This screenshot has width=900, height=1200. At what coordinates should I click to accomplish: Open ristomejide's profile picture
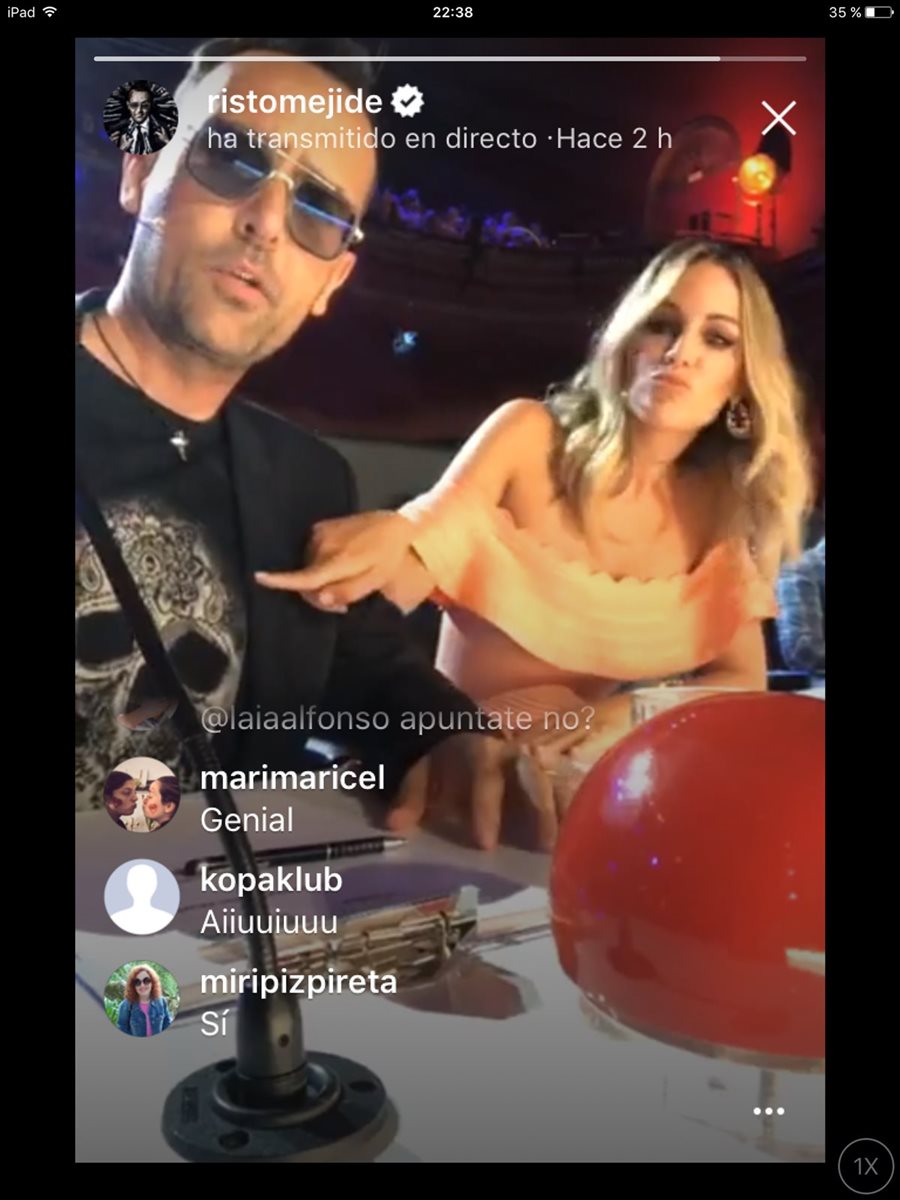(x=141, y=117)
